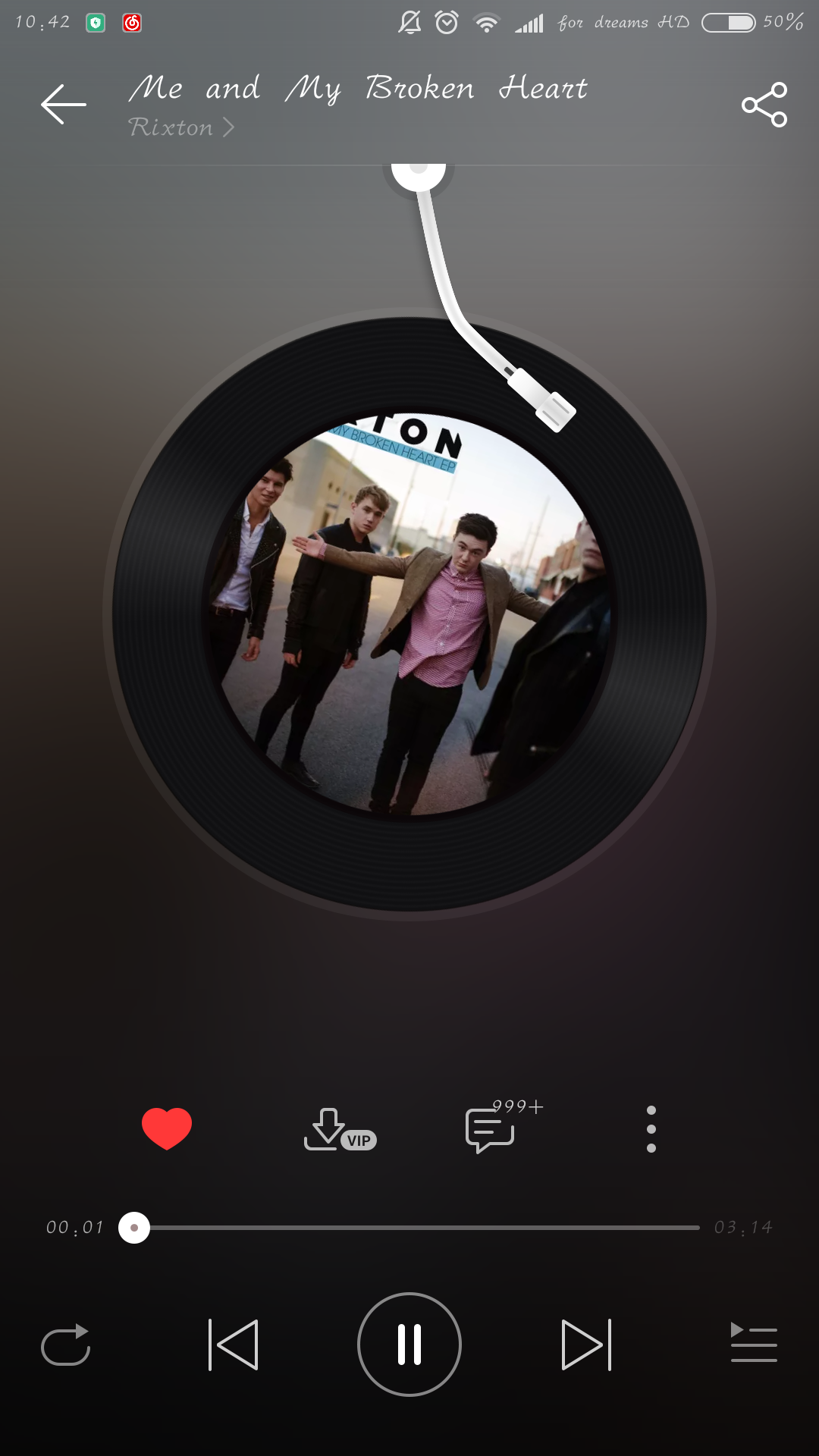The width and height of the screenshot is (819, 1456).
Task: Open the three-dot more options menu
Action: click(x=651, y=1129)
